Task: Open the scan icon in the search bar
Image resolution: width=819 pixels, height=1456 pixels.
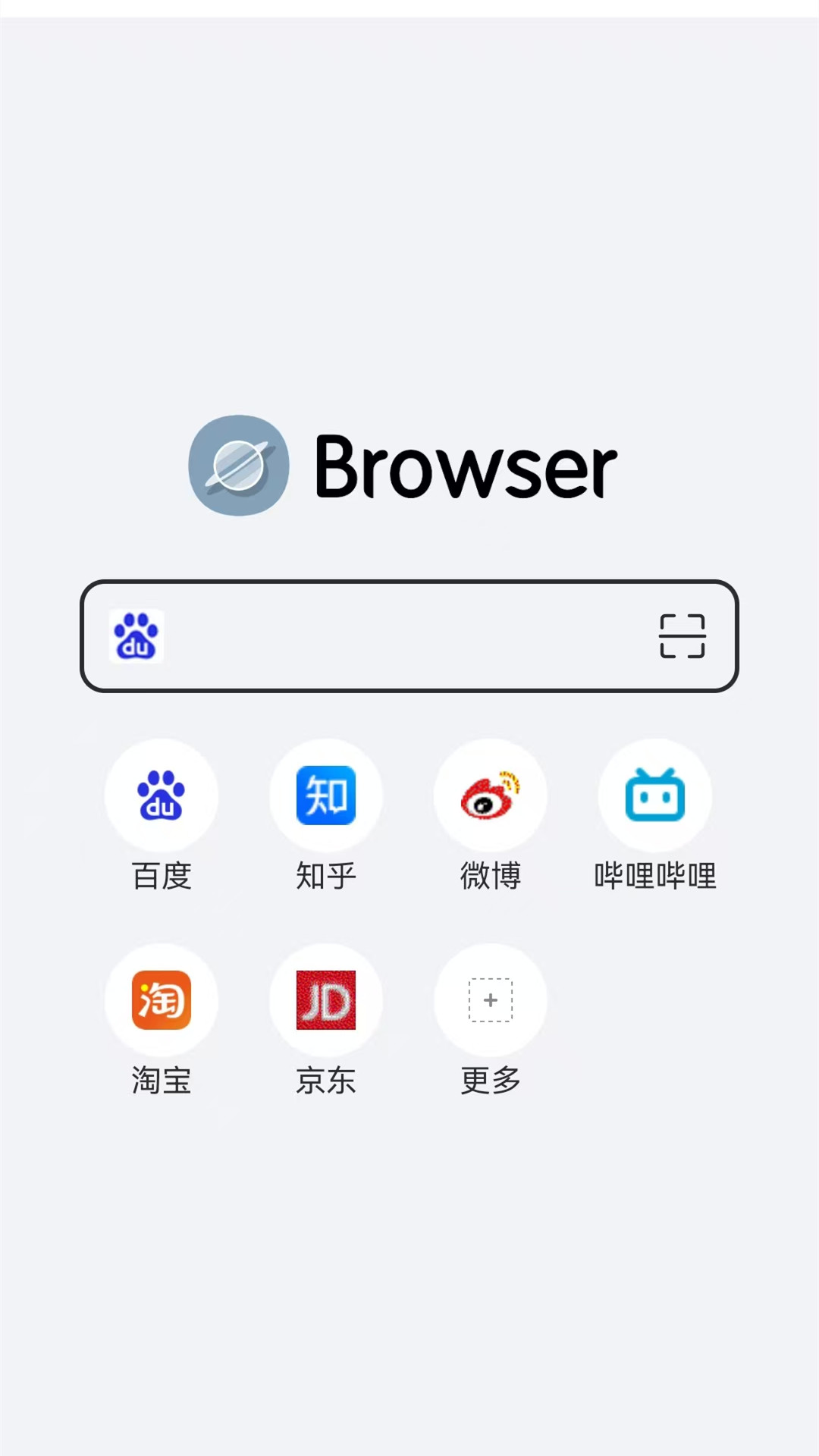Action: point(682,636)
